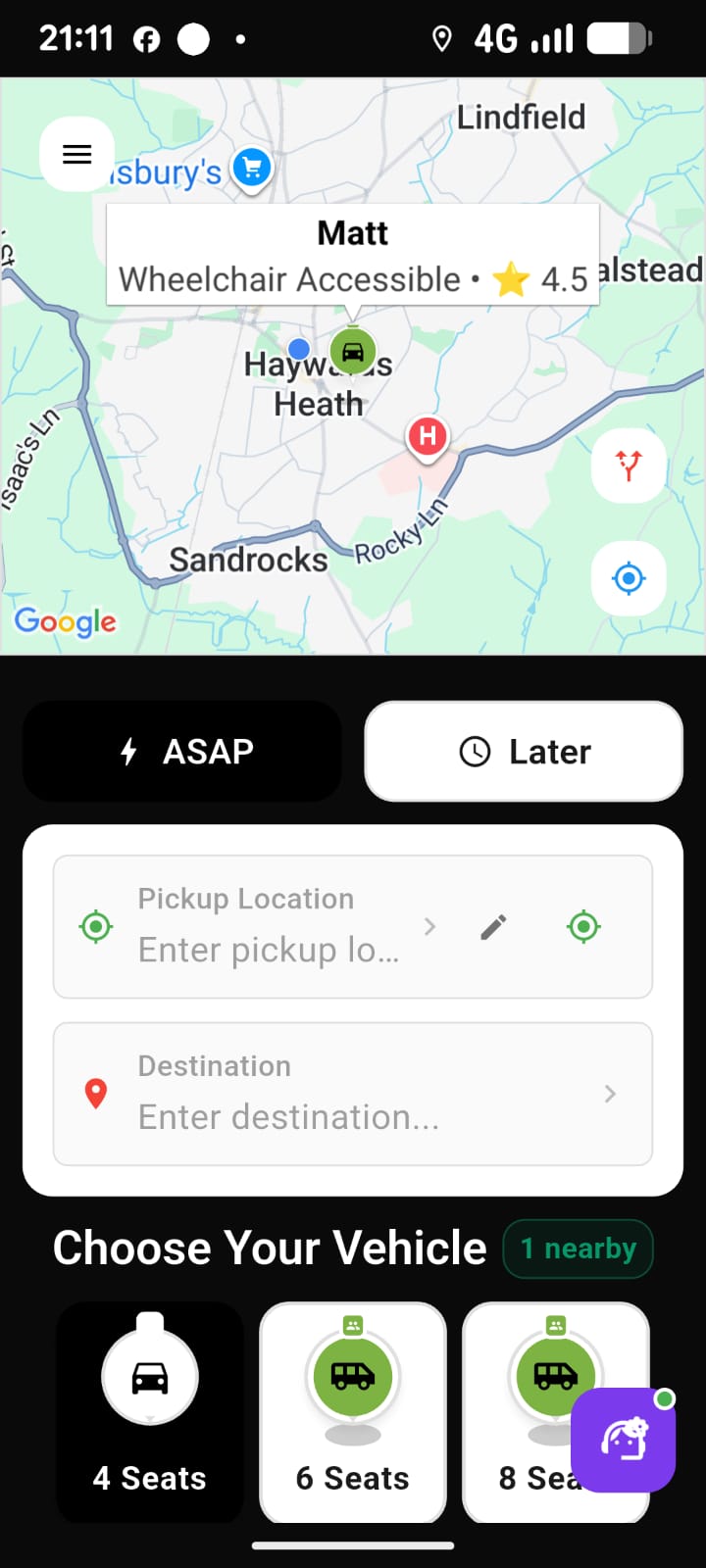This screenshot has width=706, height=1568.
Task: Use current location for pickup
Action: pyautogui.click(x=583, y=927)
